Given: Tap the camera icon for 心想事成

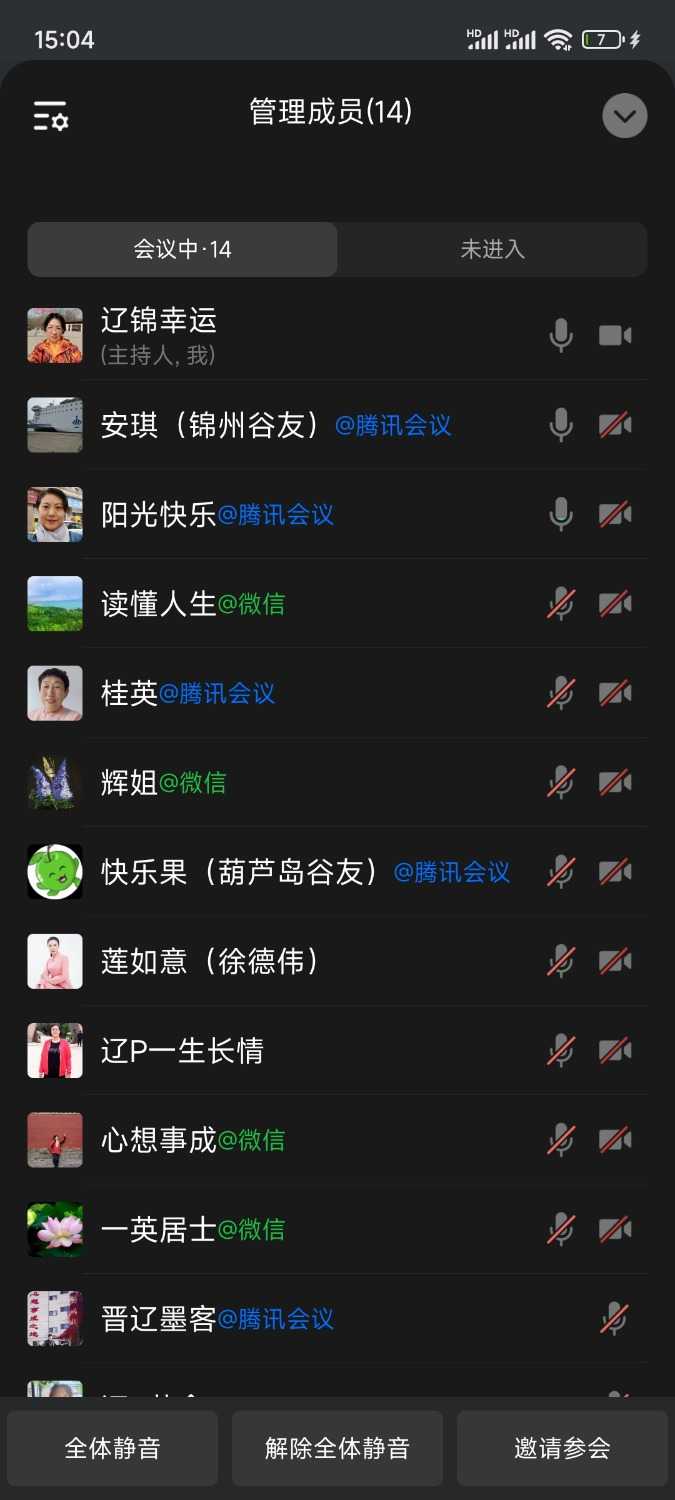Looking at the screenshot, I should coord(615,1139).
